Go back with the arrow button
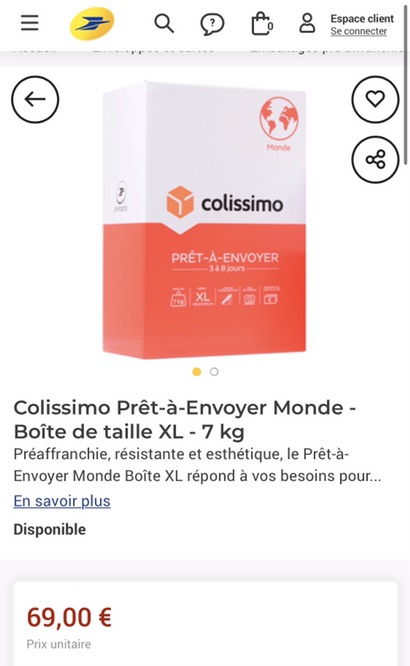Image resolution: width=410 pixels, height=666 pixels. (35, 99)
